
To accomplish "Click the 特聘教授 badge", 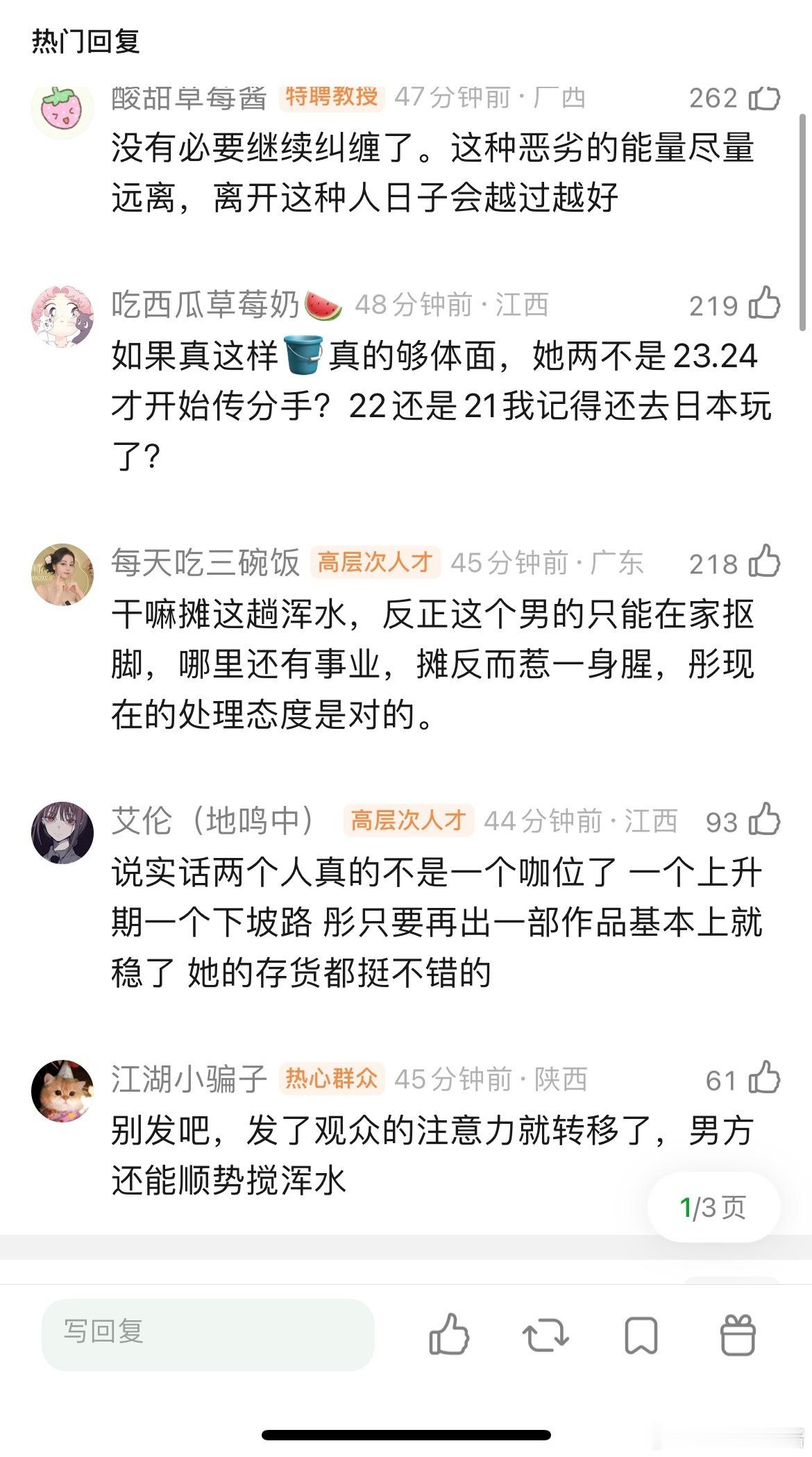I will (332, 99).
